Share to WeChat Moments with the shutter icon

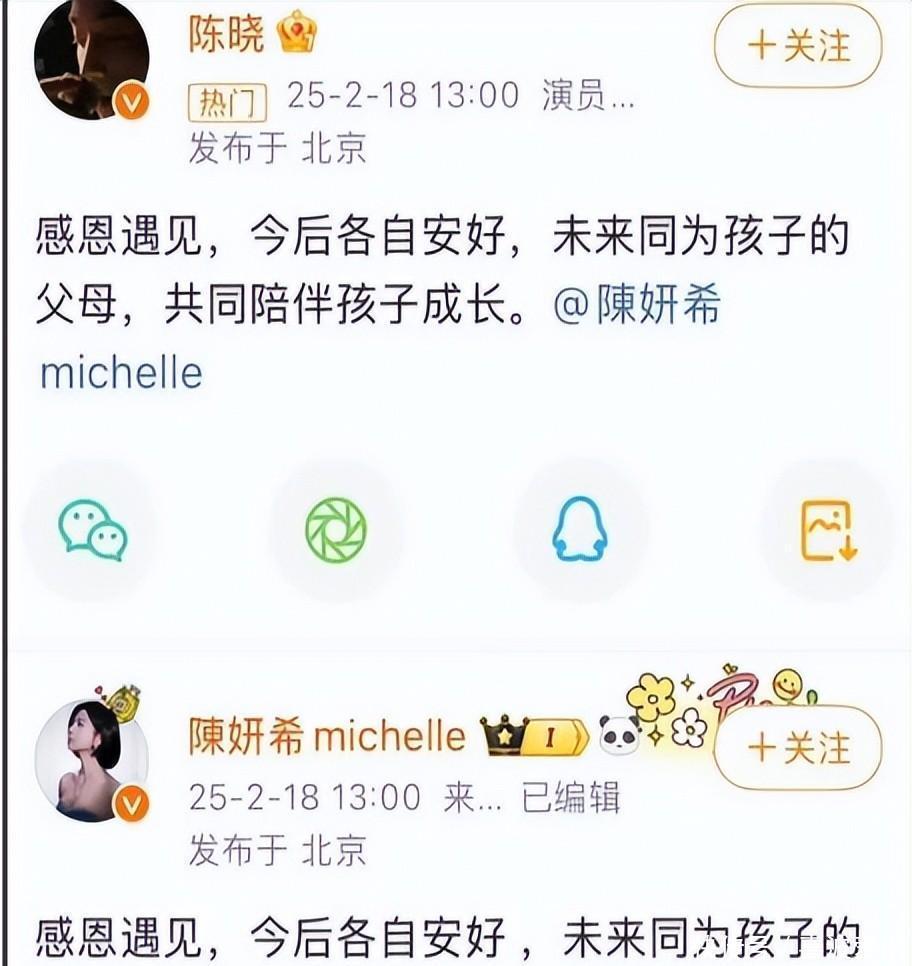click(x=336, y=528)
